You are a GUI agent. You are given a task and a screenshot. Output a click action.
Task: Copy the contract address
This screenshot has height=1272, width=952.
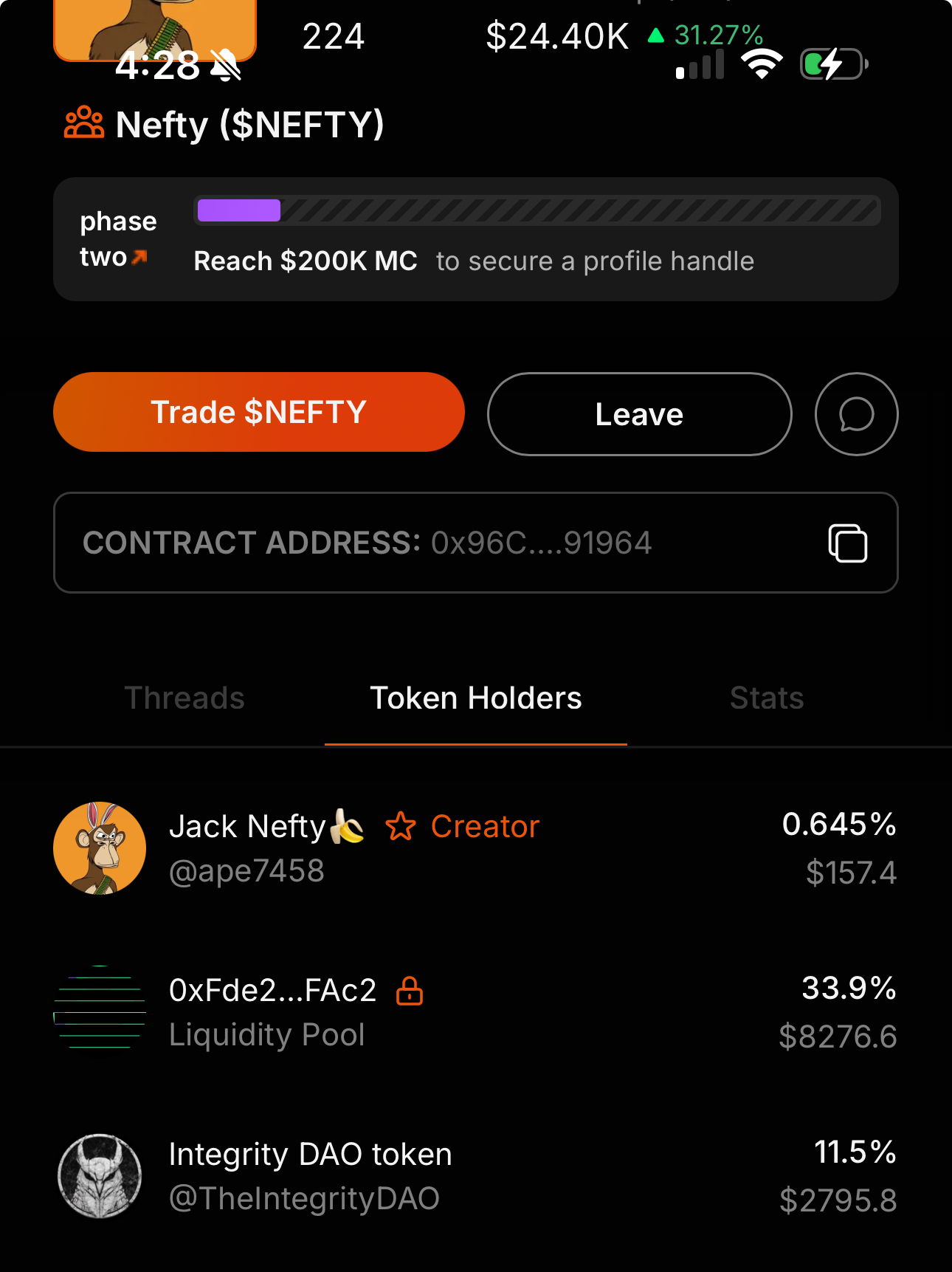pos(847,543)
